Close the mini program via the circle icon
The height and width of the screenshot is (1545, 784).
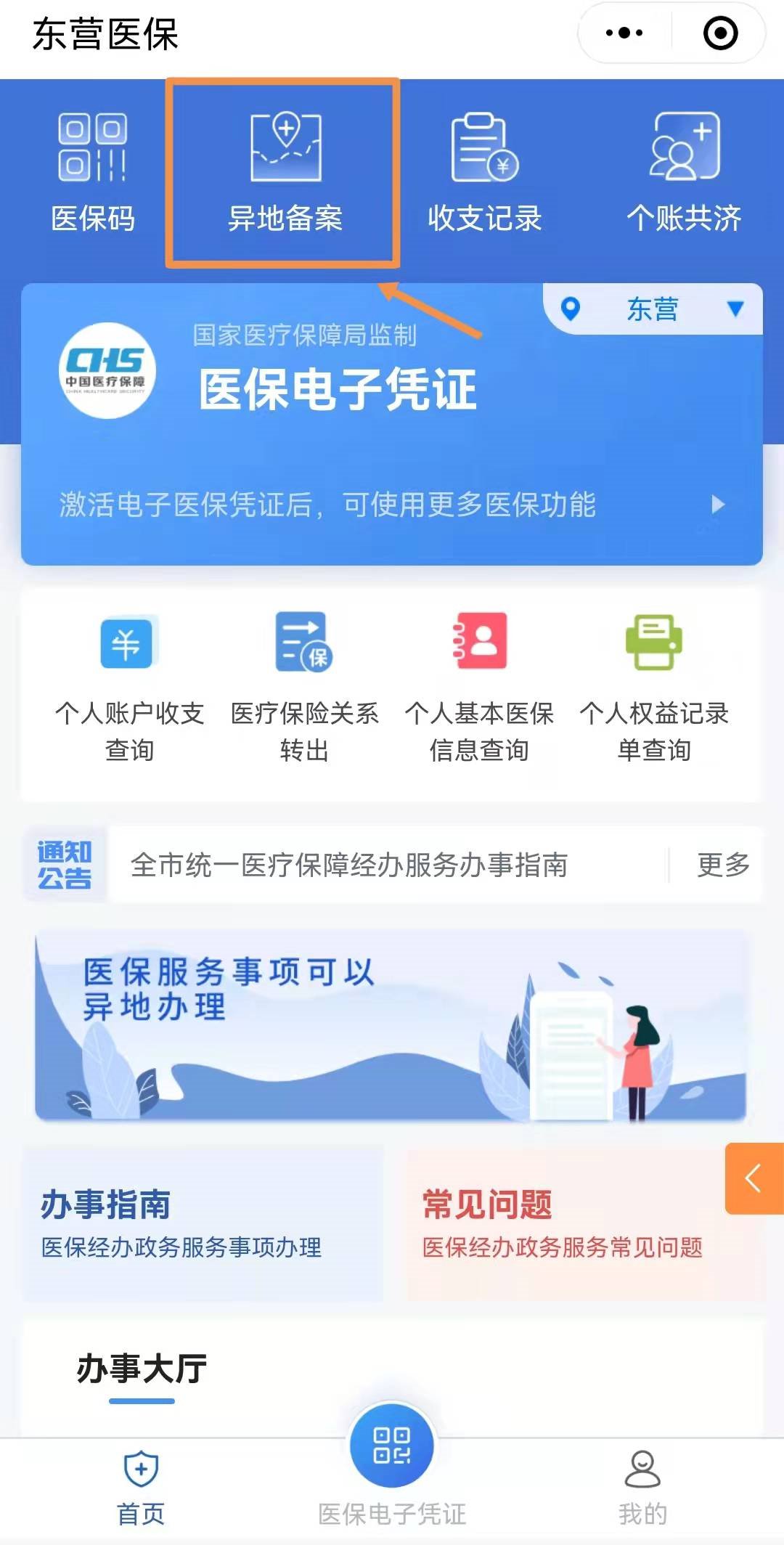tap(720, 33)
